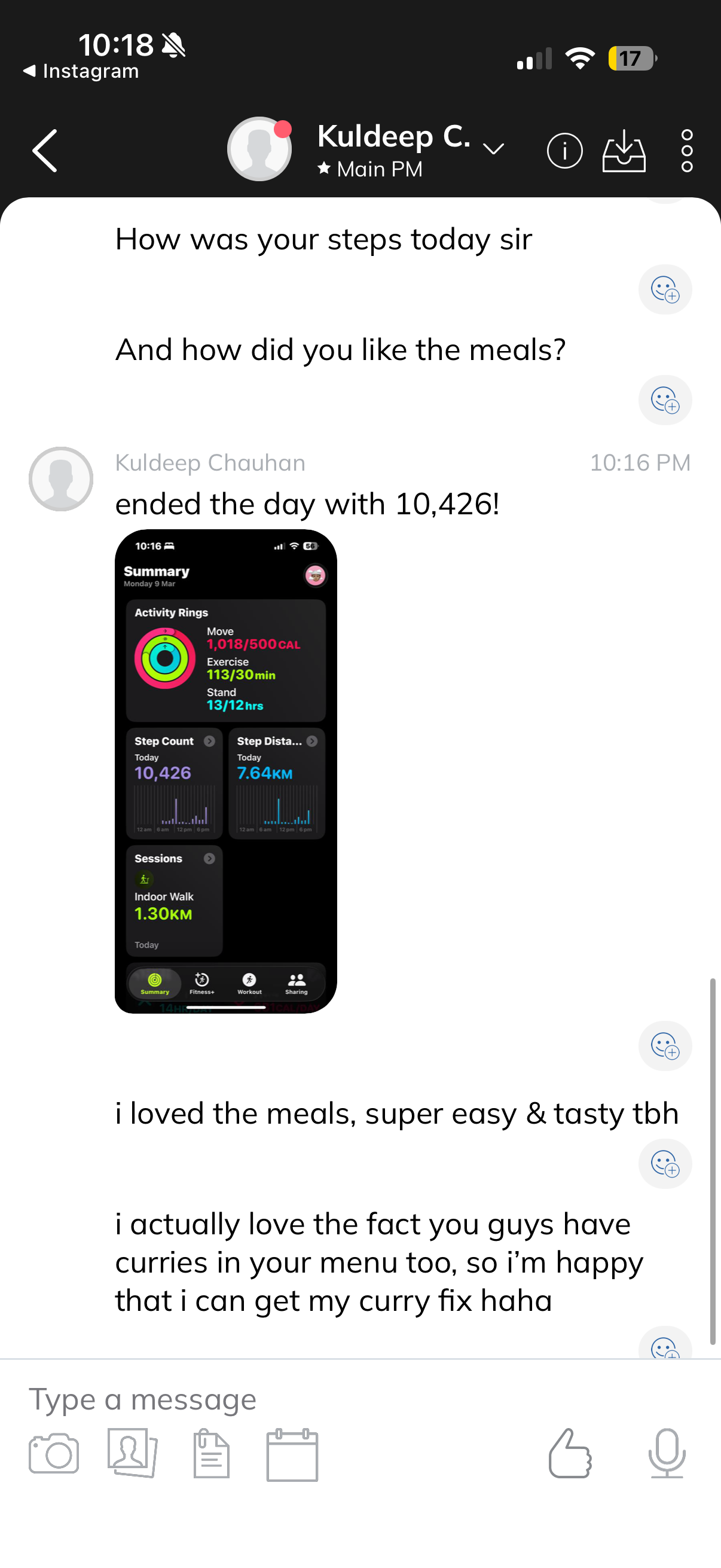Open the activity summary screenshot image

coord(226,771)
